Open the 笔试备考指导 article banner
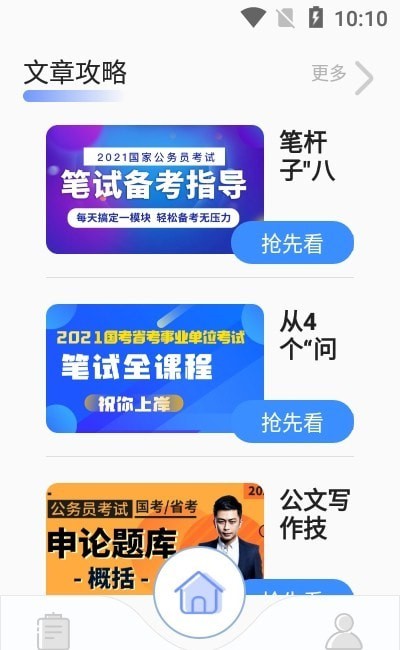 point(155,189)
